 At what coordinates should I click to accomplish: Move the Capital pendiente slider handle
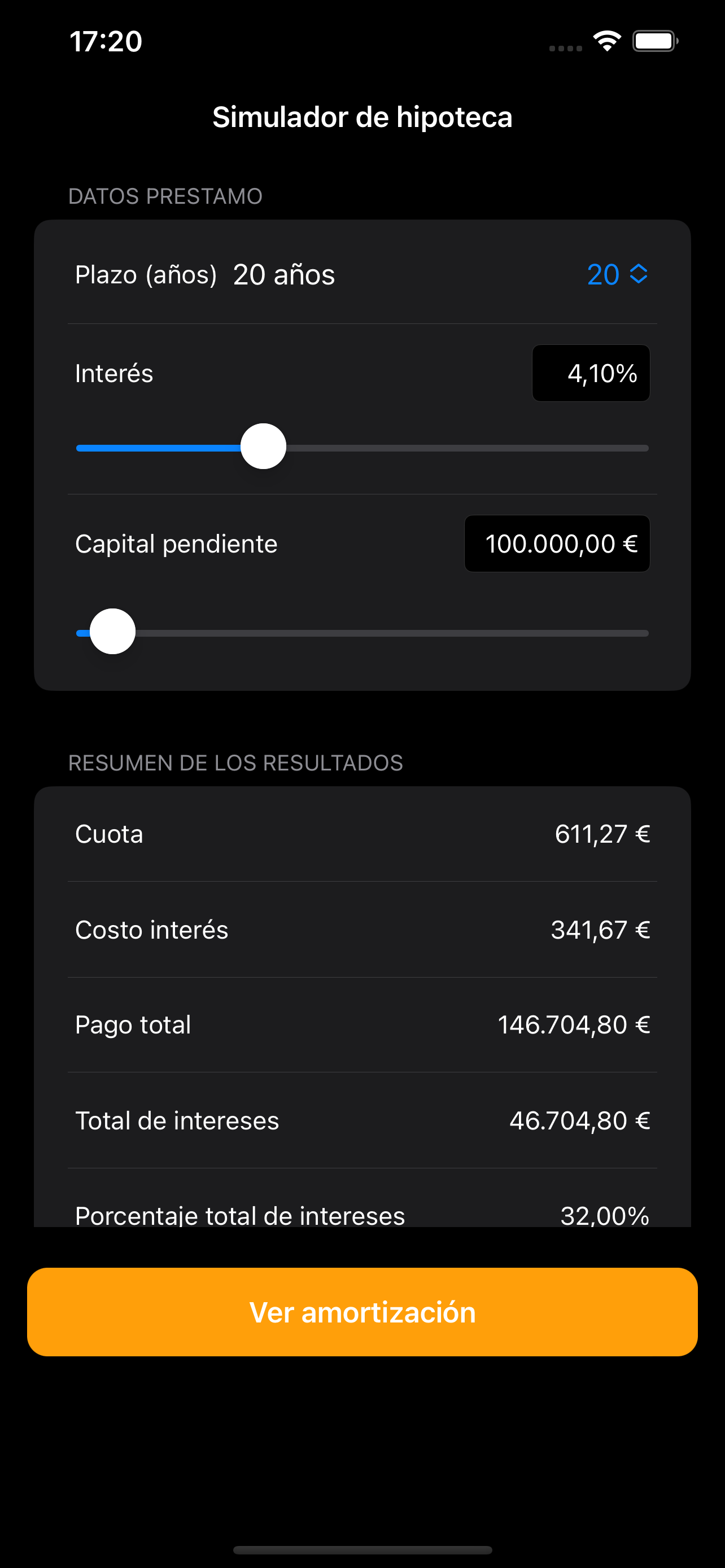point(113,632)
